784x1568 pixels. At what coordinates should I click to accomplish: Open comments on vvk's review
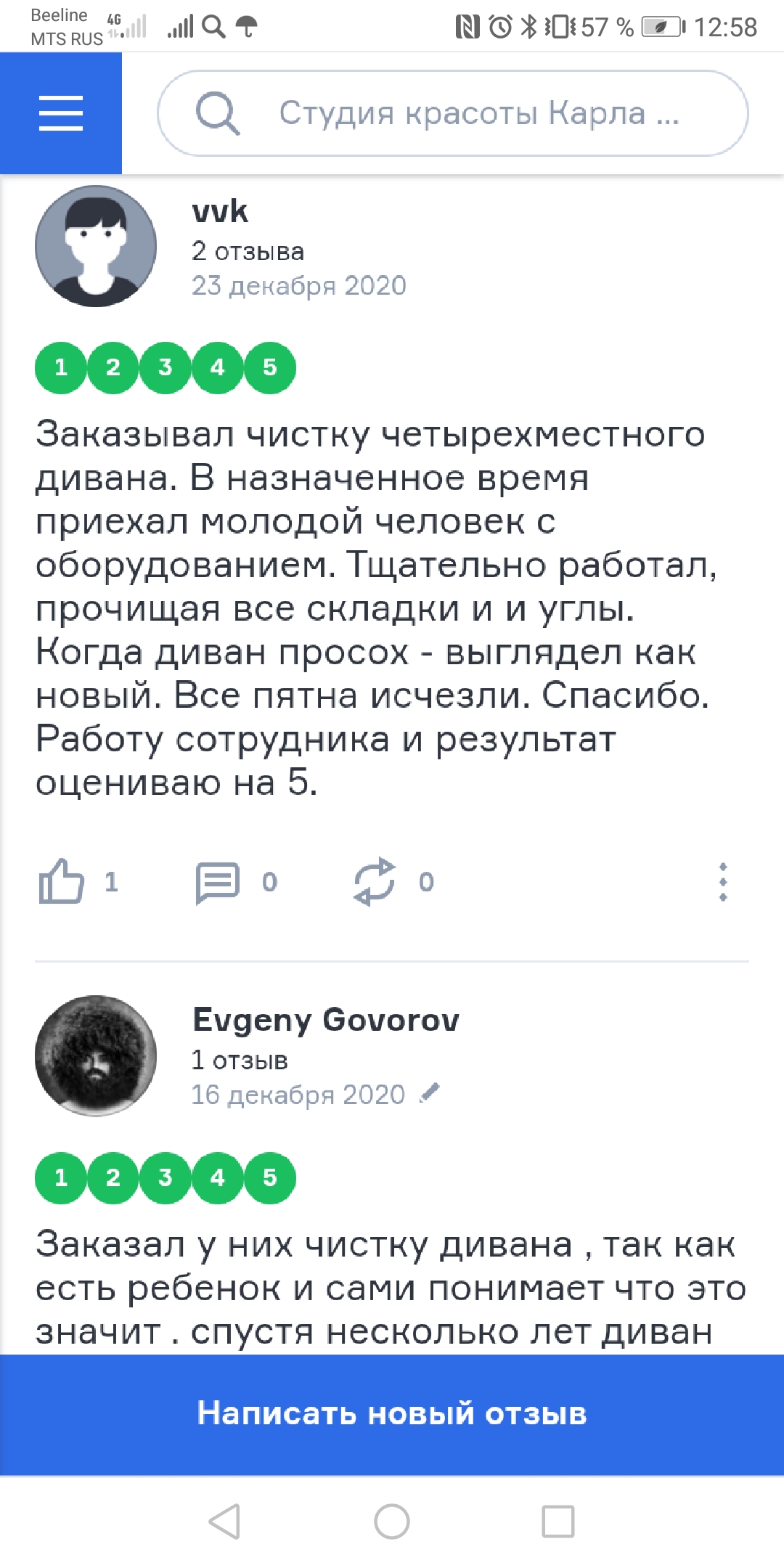pos(218,882)
